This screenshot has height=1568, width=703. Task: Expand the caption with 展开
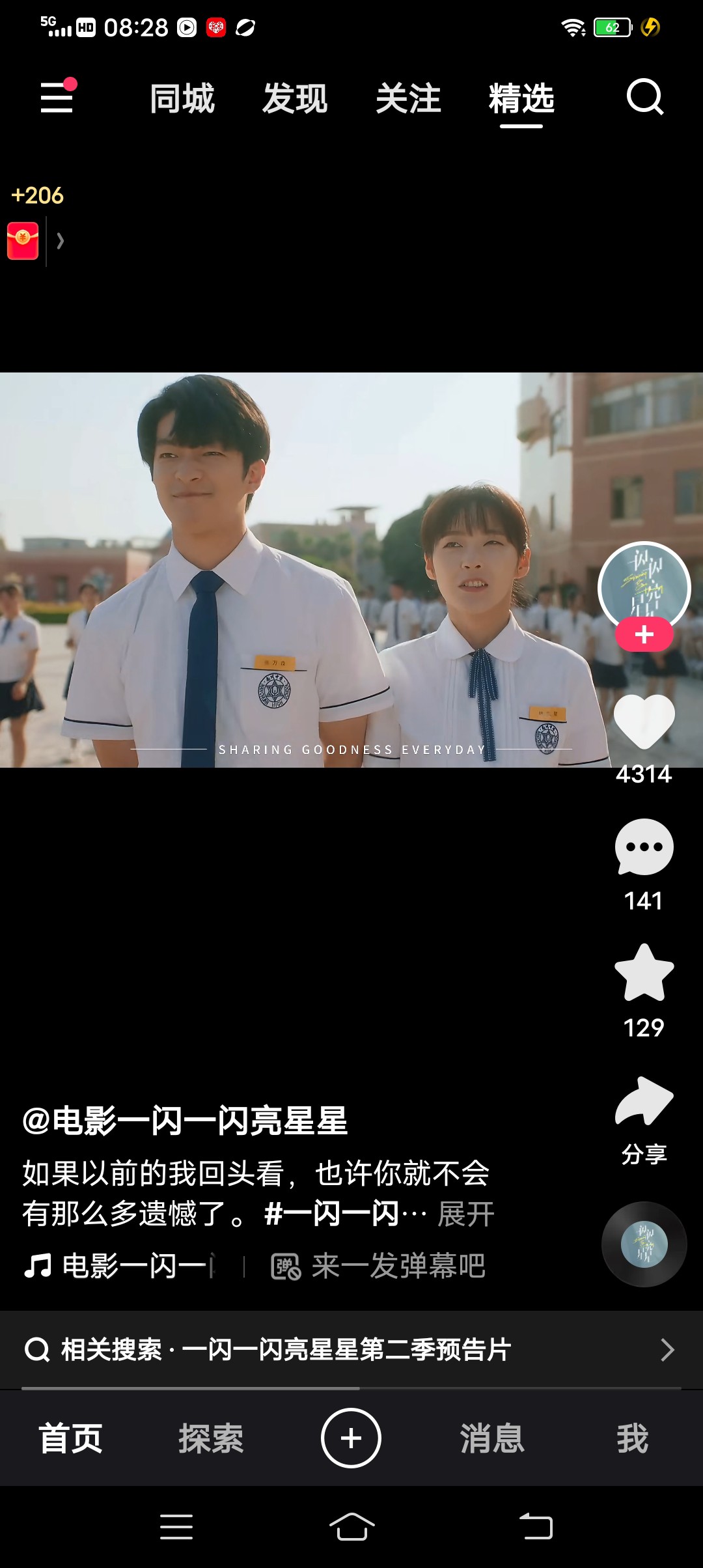[x=466, y=1214]
